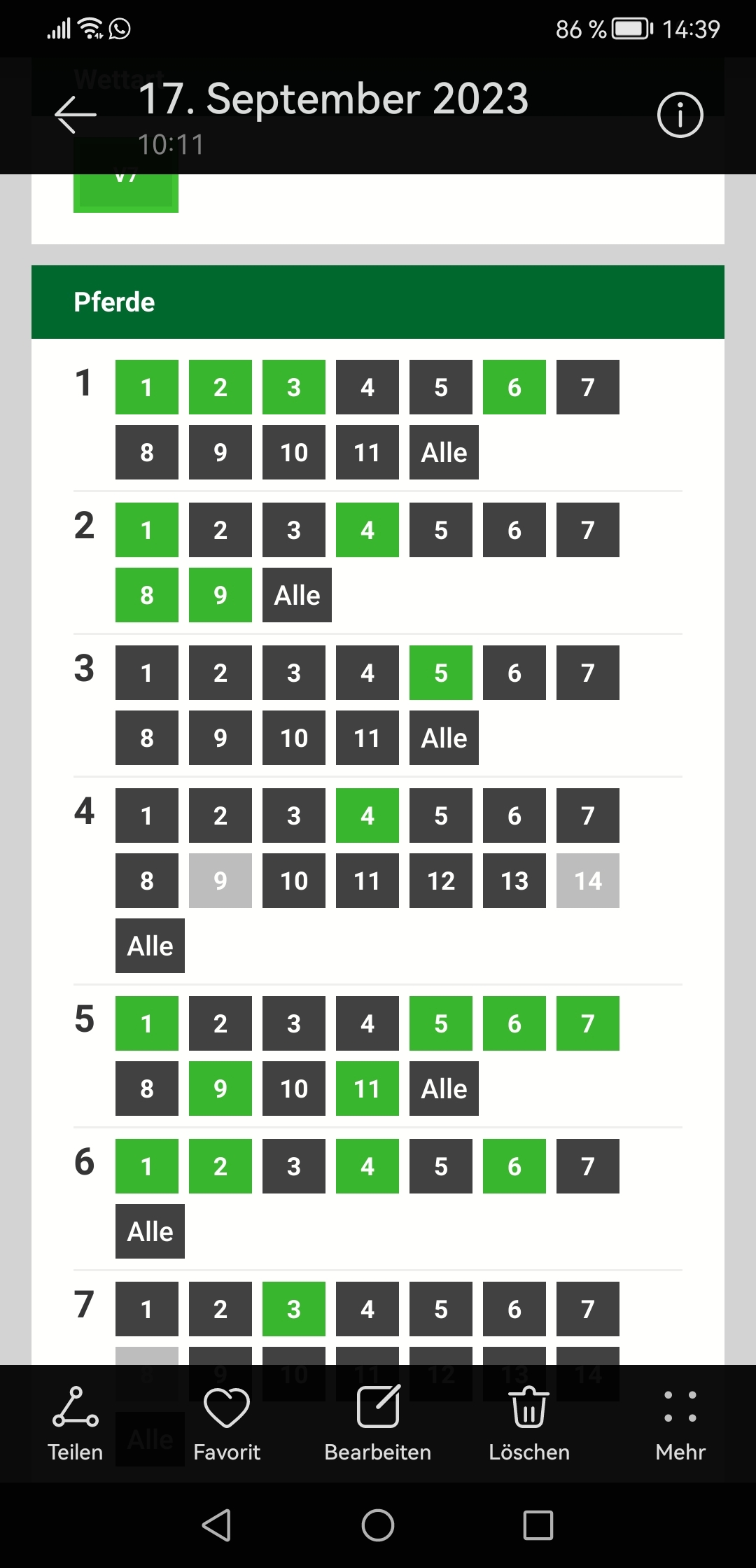
Task: Open recent apps from navigation bar
Action: (538, 1525)
